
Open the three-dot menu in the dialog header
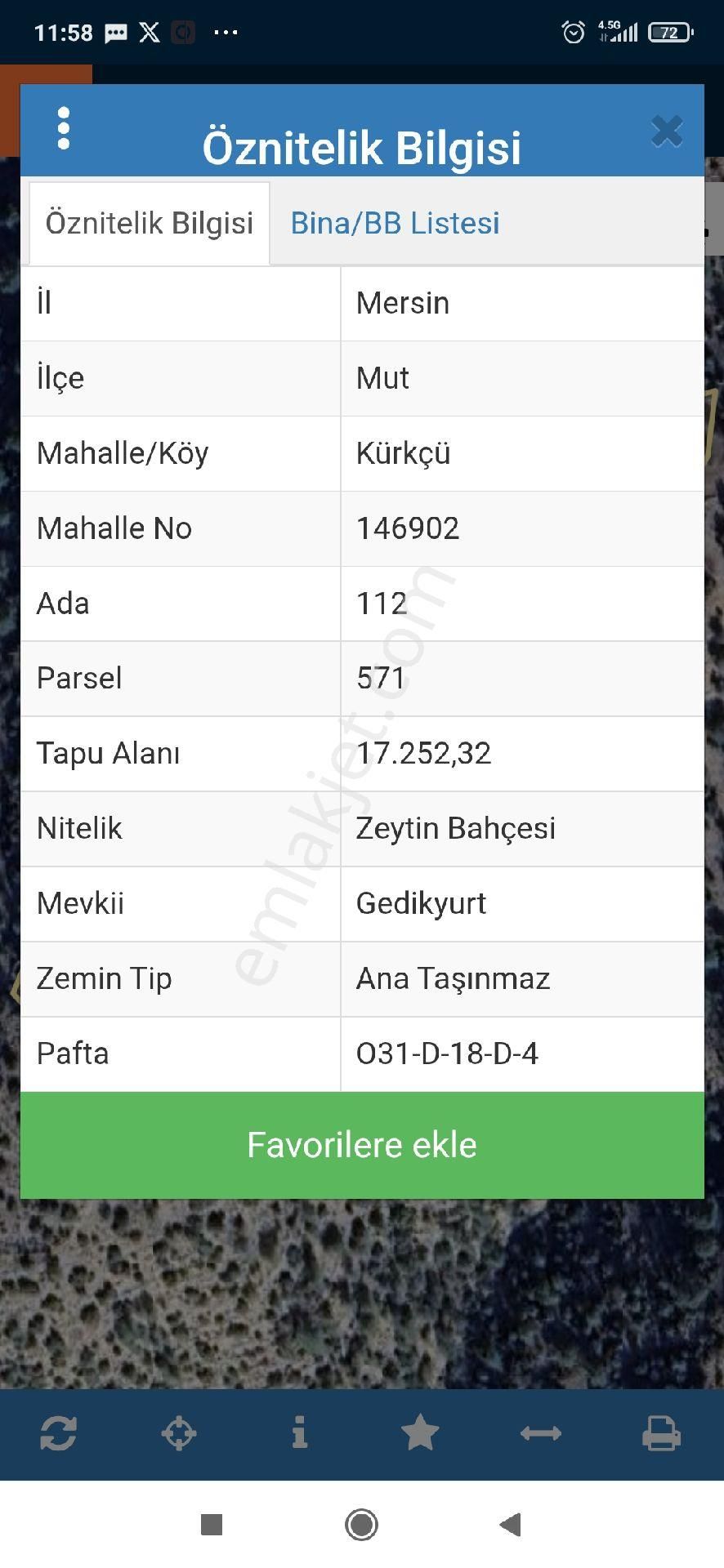click(63, 129)
